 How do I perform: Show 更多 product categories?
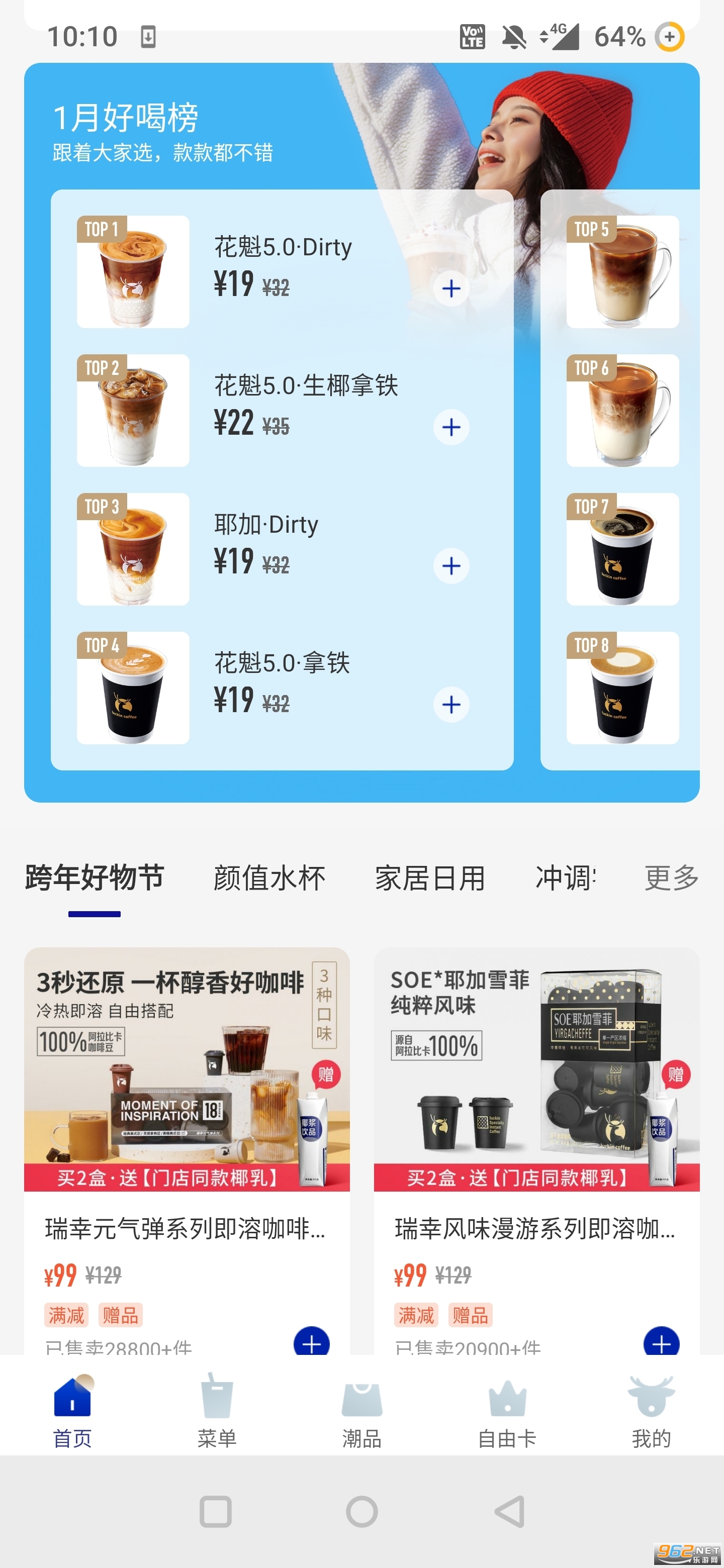click(x=671, y=878)
